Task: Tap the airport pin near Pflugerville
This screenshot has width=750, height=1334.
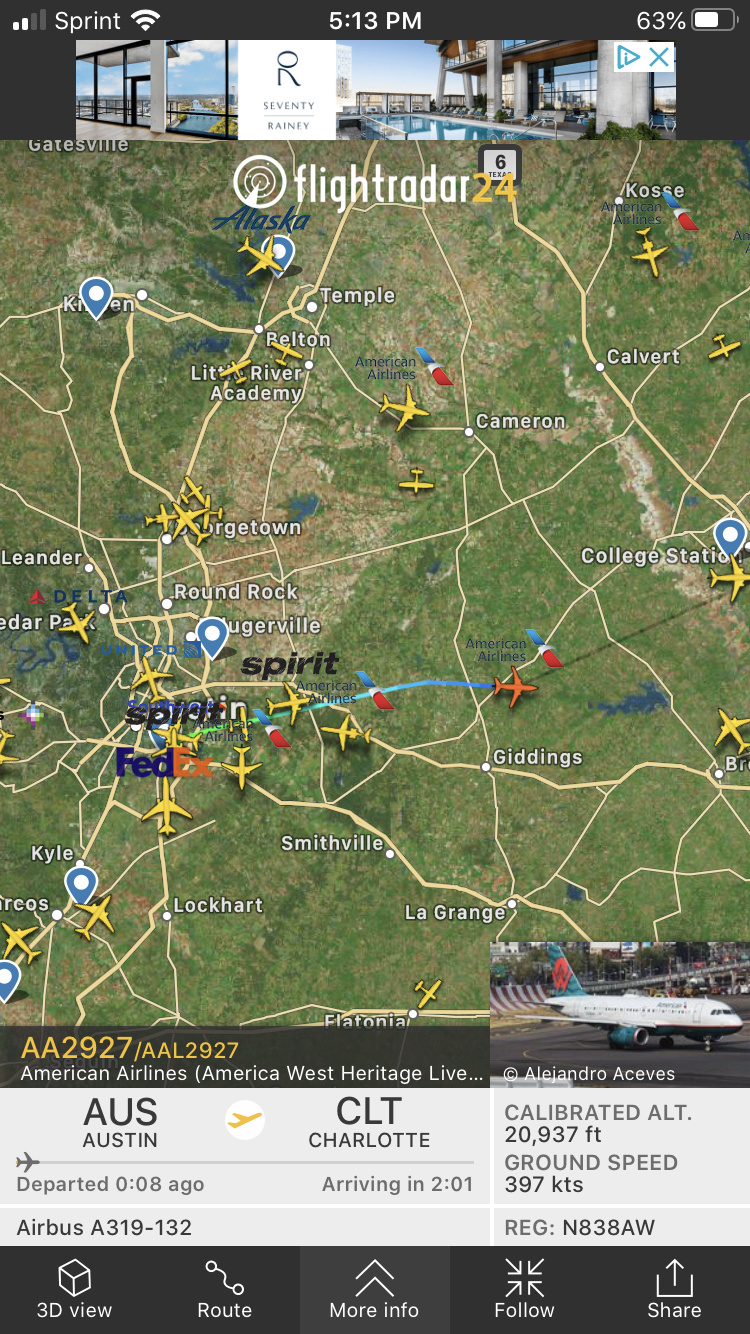Action: click(x=211, y=635)
